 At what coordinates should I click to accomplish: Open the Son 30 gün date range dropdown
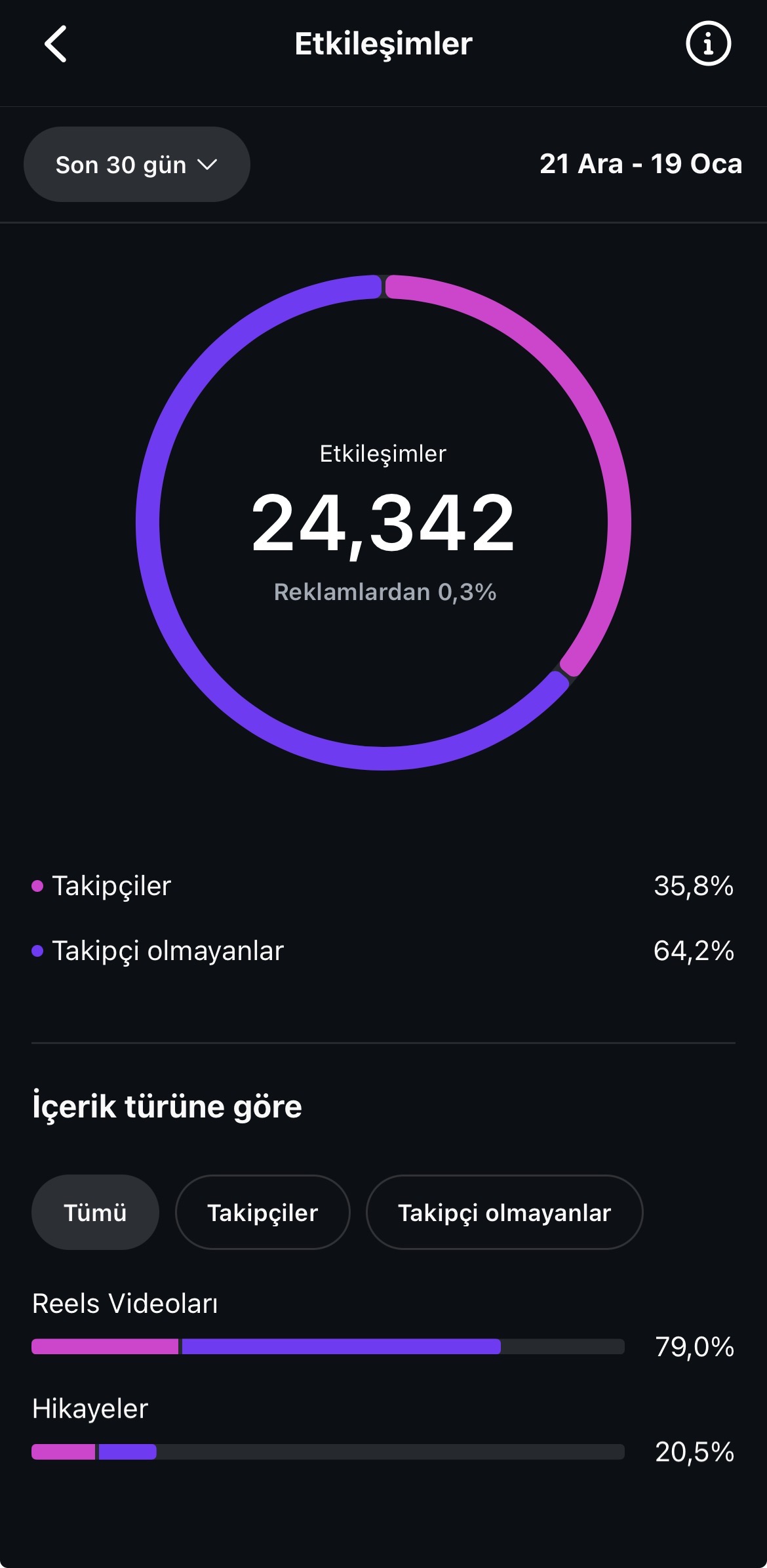137,165
